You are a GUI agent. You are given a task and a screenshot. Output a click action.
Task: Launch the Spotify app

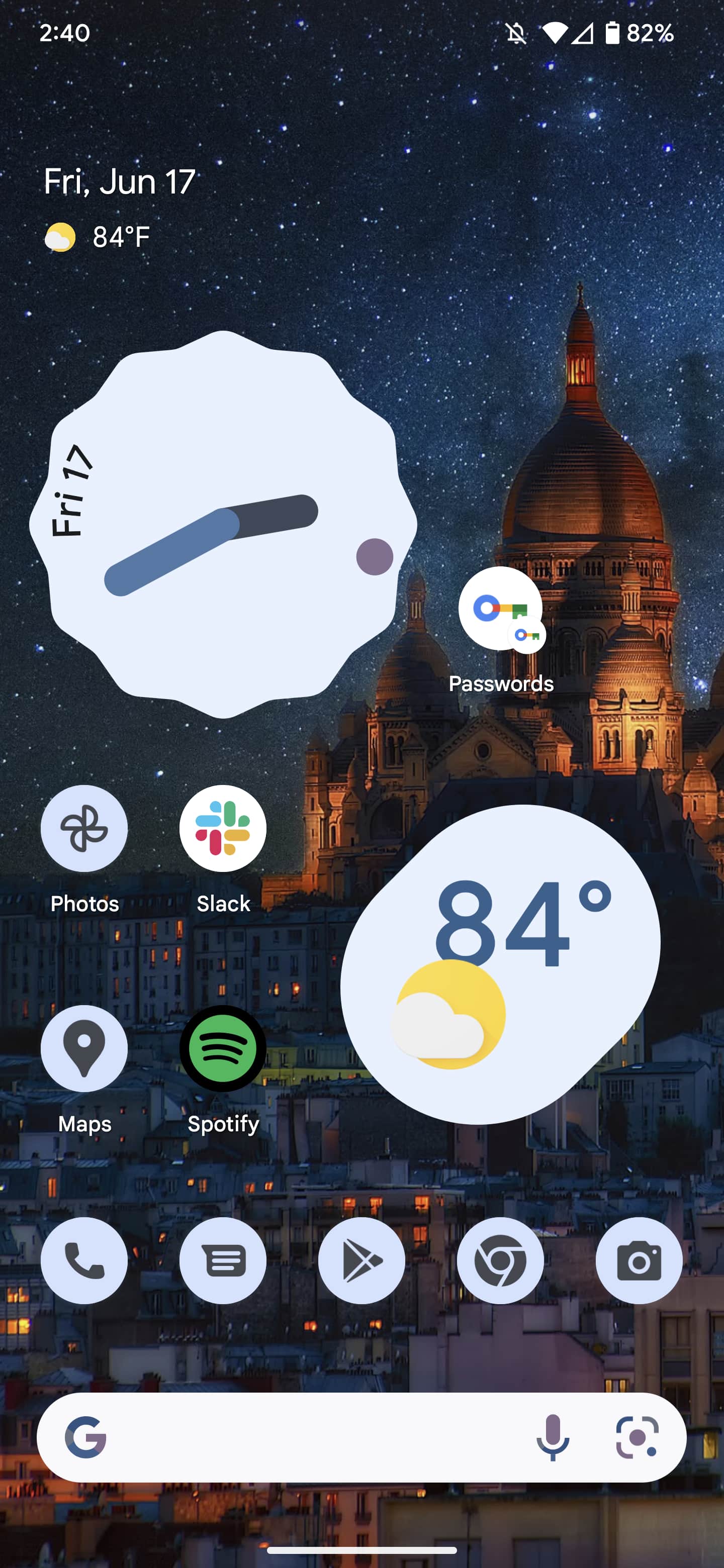pyautogui.click(x=223, y=1048)
